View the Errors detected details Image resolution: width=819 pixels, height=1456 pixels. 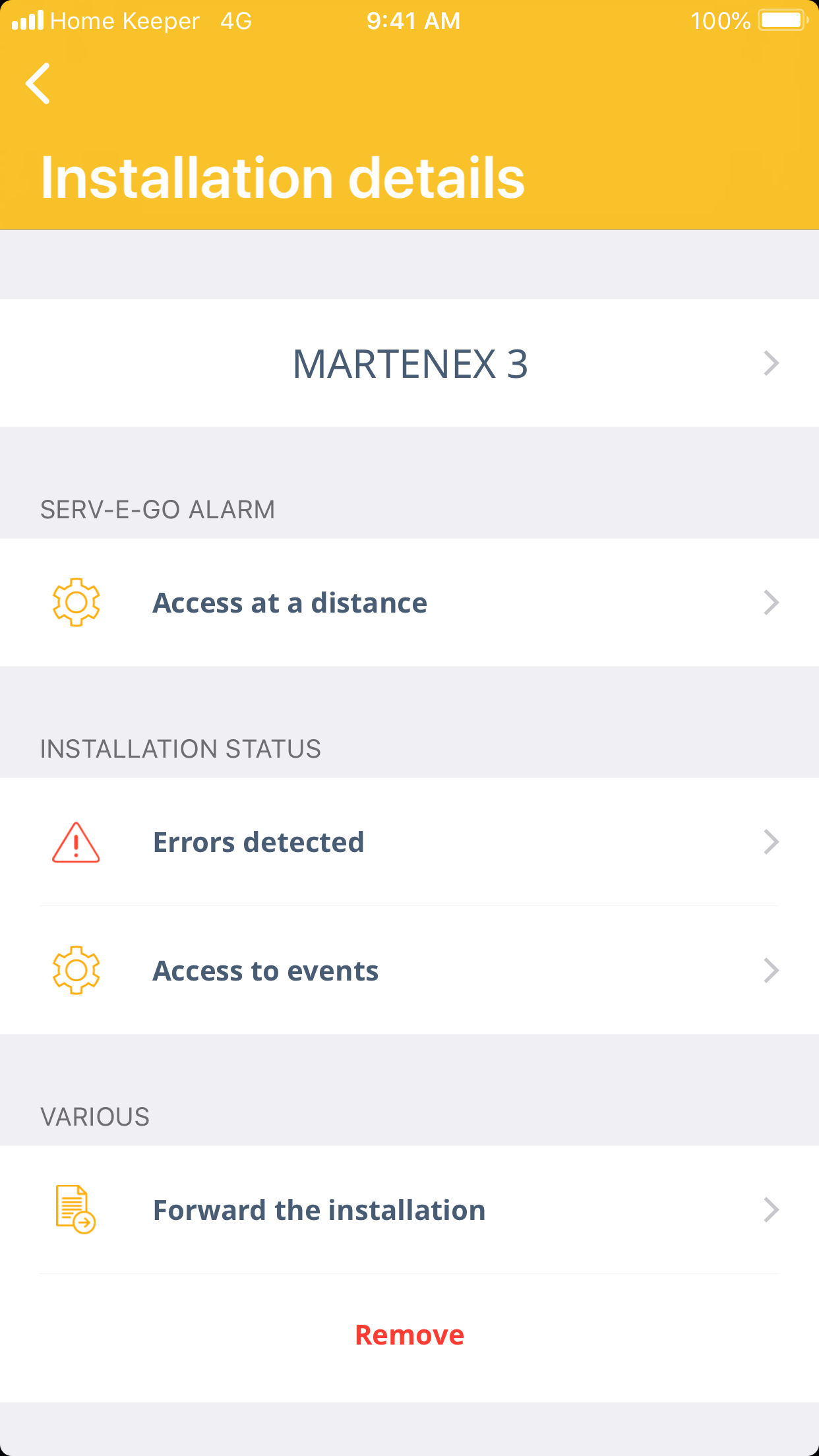pyautogui.click(x=409, y=842)
